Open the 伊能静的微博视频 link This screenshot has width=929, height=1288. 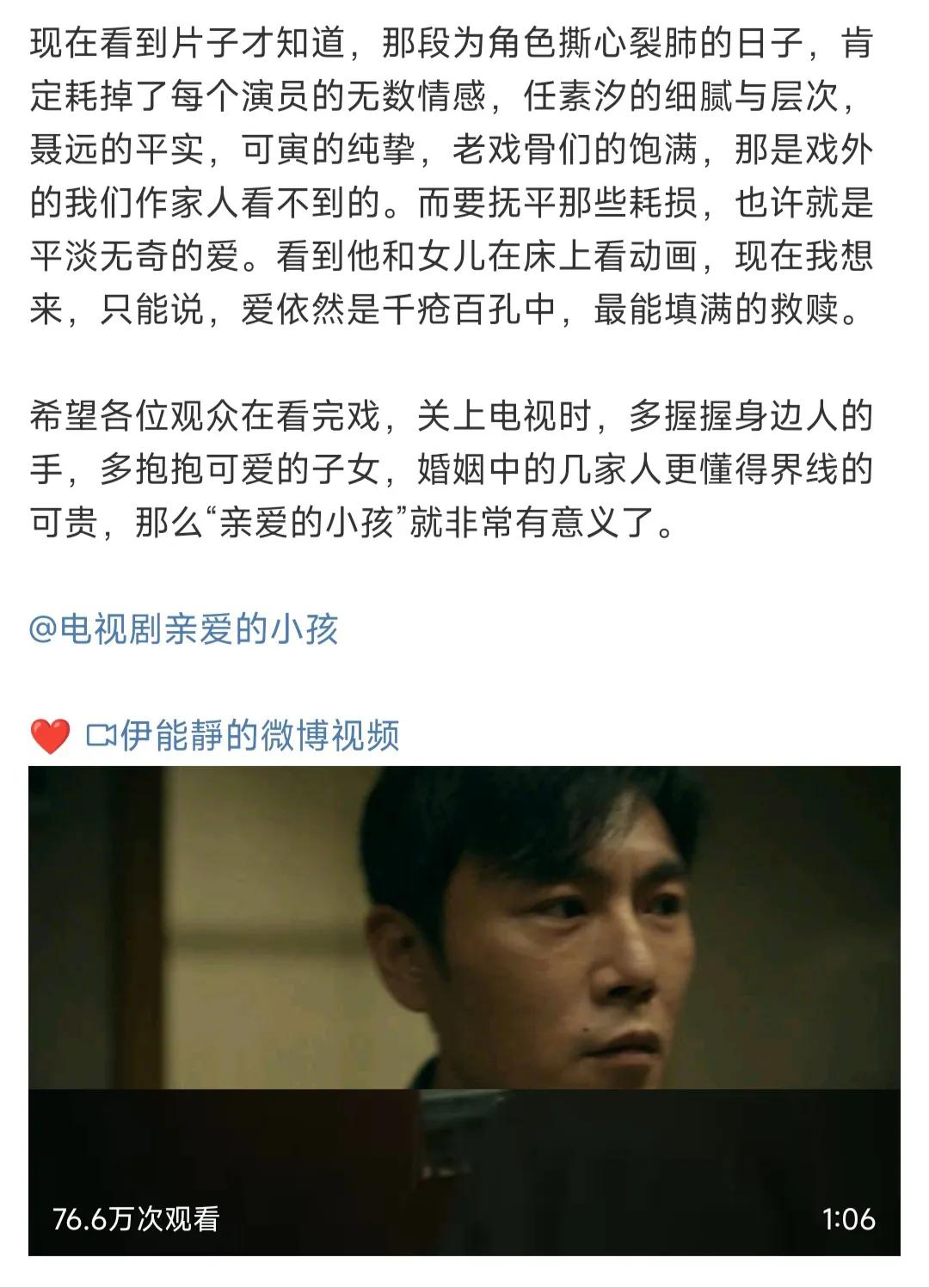(x=244, y=736)
